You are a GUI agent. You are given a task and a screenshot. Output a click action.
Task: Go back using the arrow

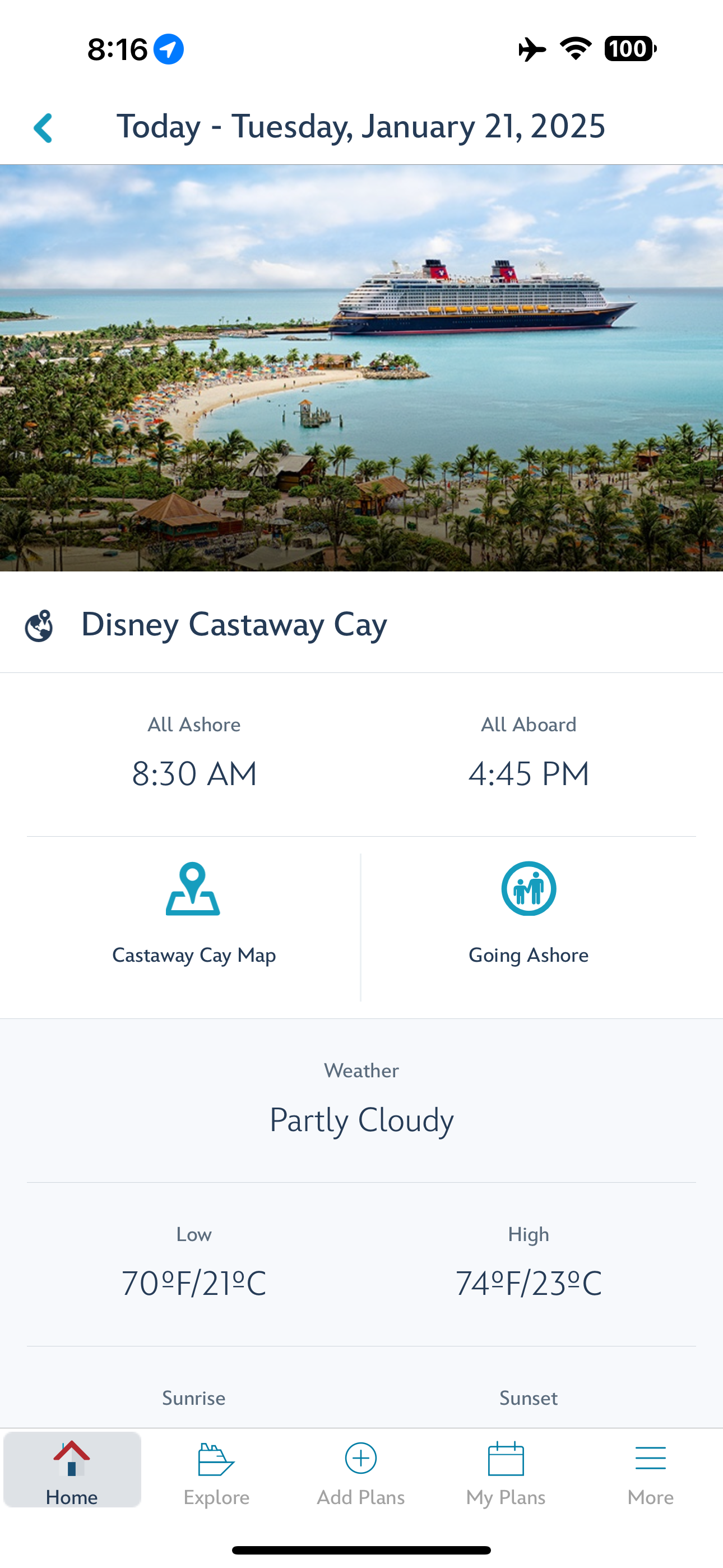(x=43, y=128)
